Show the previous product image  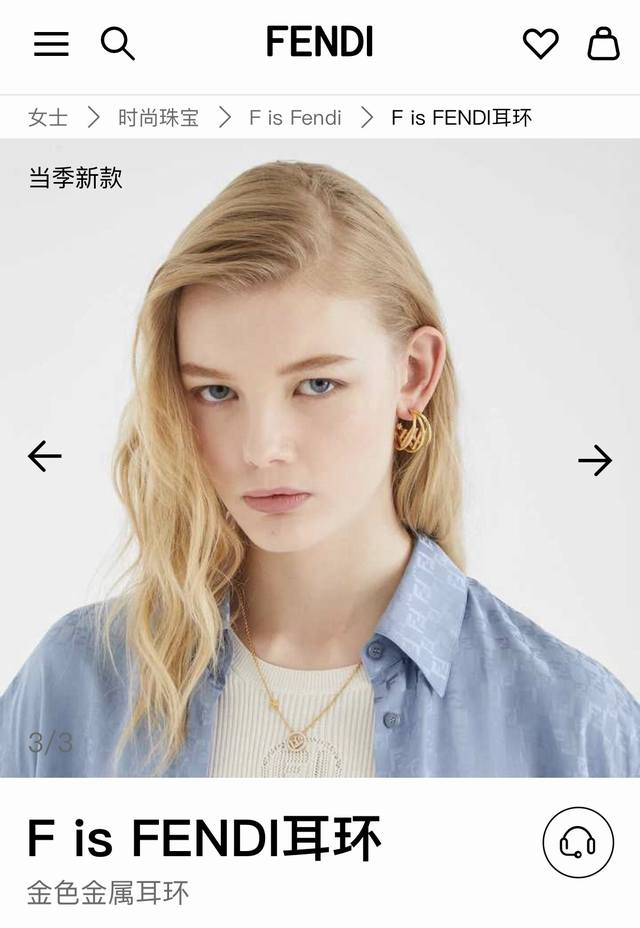(x=44, y=456)
